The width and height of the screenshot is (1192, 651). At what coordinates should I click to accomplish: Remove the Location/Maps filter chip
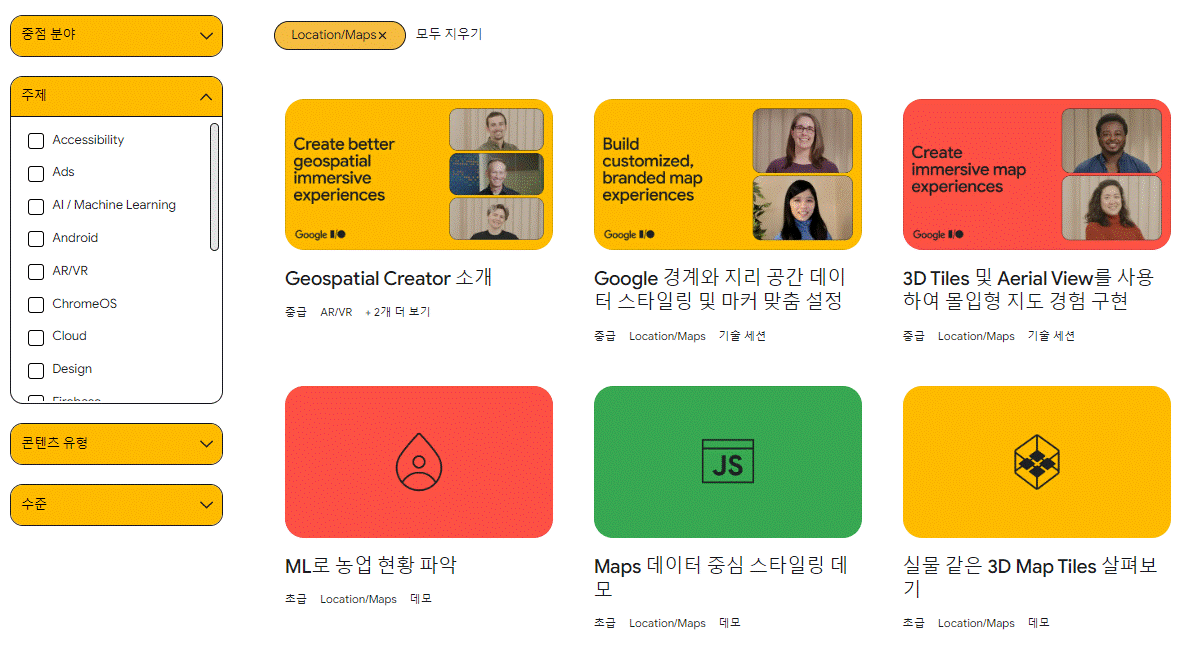(382, 36)
